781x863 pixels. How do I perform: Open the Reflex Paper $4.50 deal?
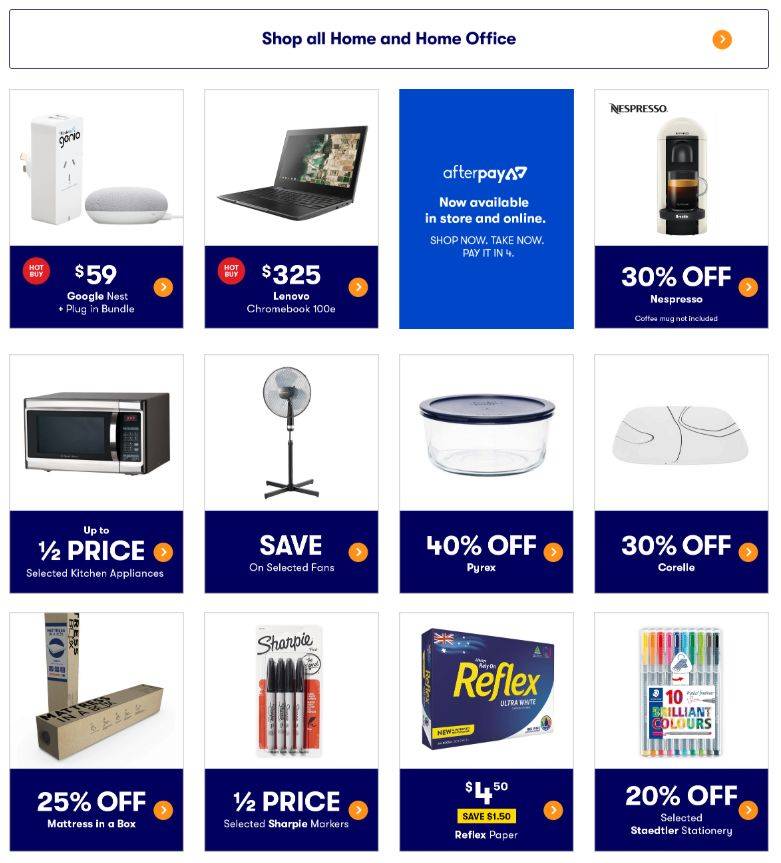point(486,731)
